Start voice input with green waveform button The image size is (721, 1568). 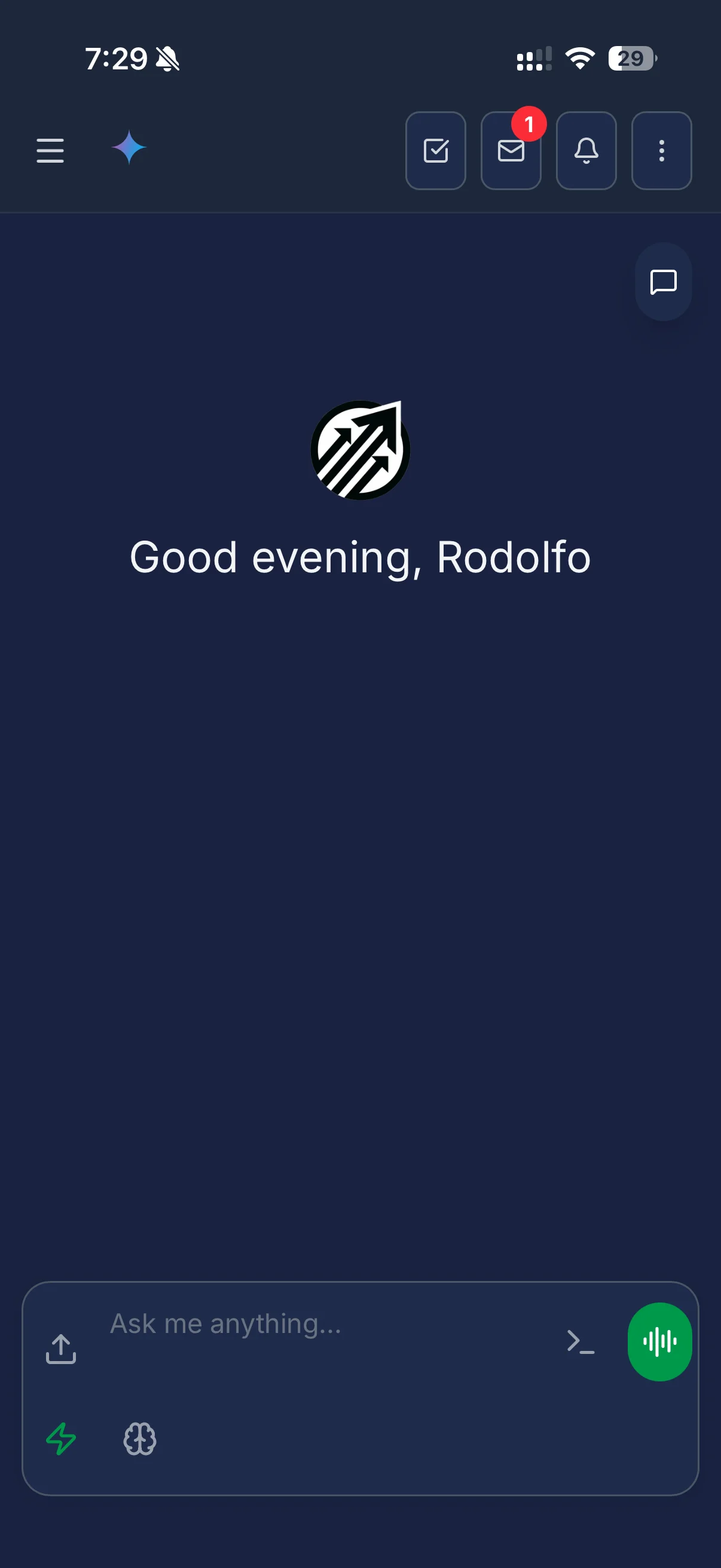(659, 1341)
